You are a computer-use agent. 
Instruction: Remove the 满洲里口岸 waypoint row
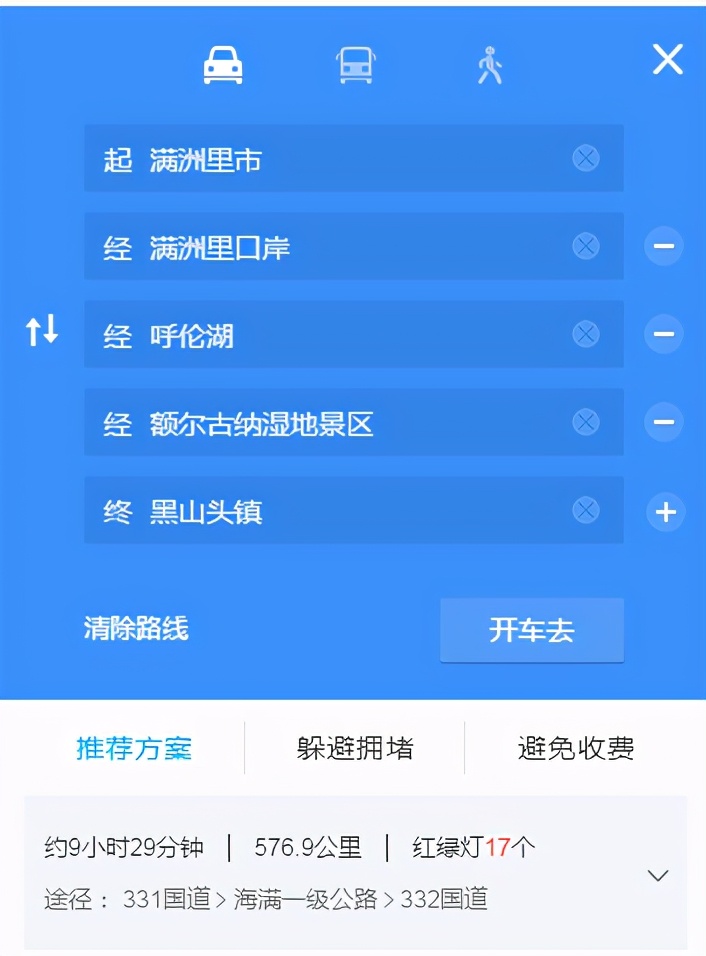click(x=664, y=246)
